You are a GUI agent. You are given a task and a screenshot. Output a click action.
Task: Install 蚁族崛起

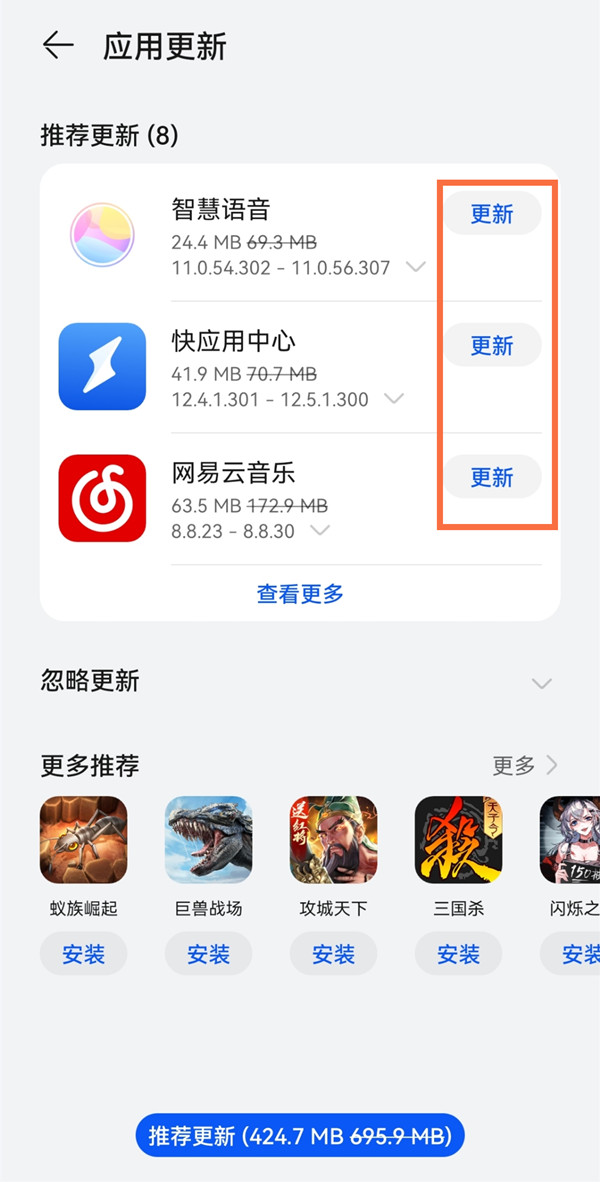(x=83, y=955)
